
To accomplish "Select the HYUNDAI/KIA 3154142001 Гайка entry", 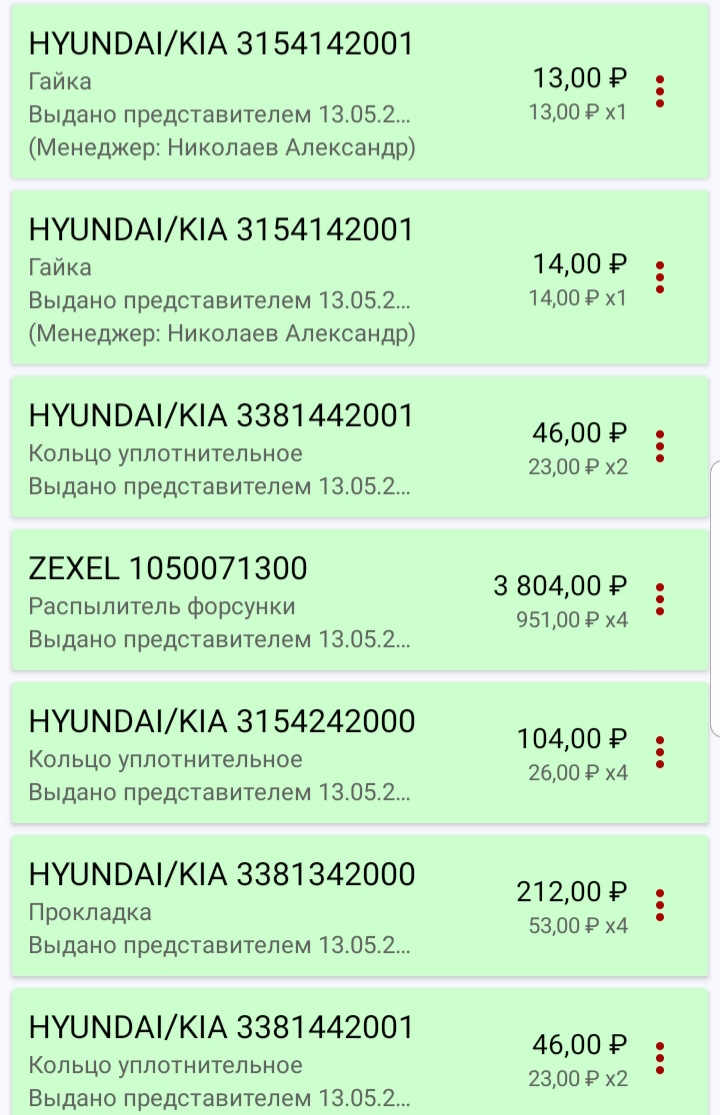I will tap(220, 44).
